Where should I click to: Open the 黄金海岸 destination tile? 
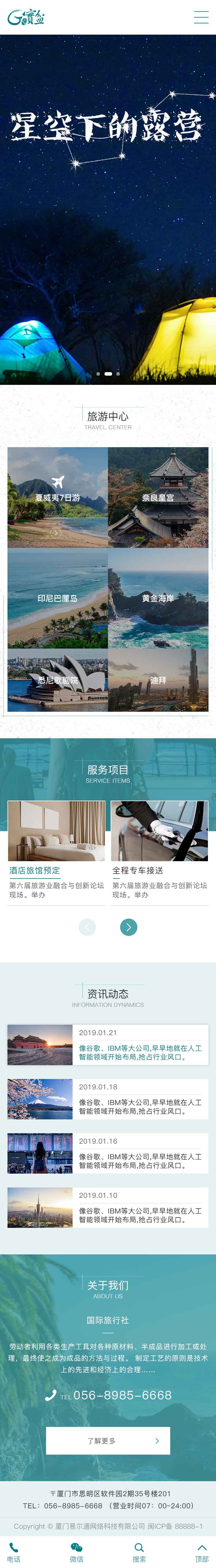(x=158, y=598)
